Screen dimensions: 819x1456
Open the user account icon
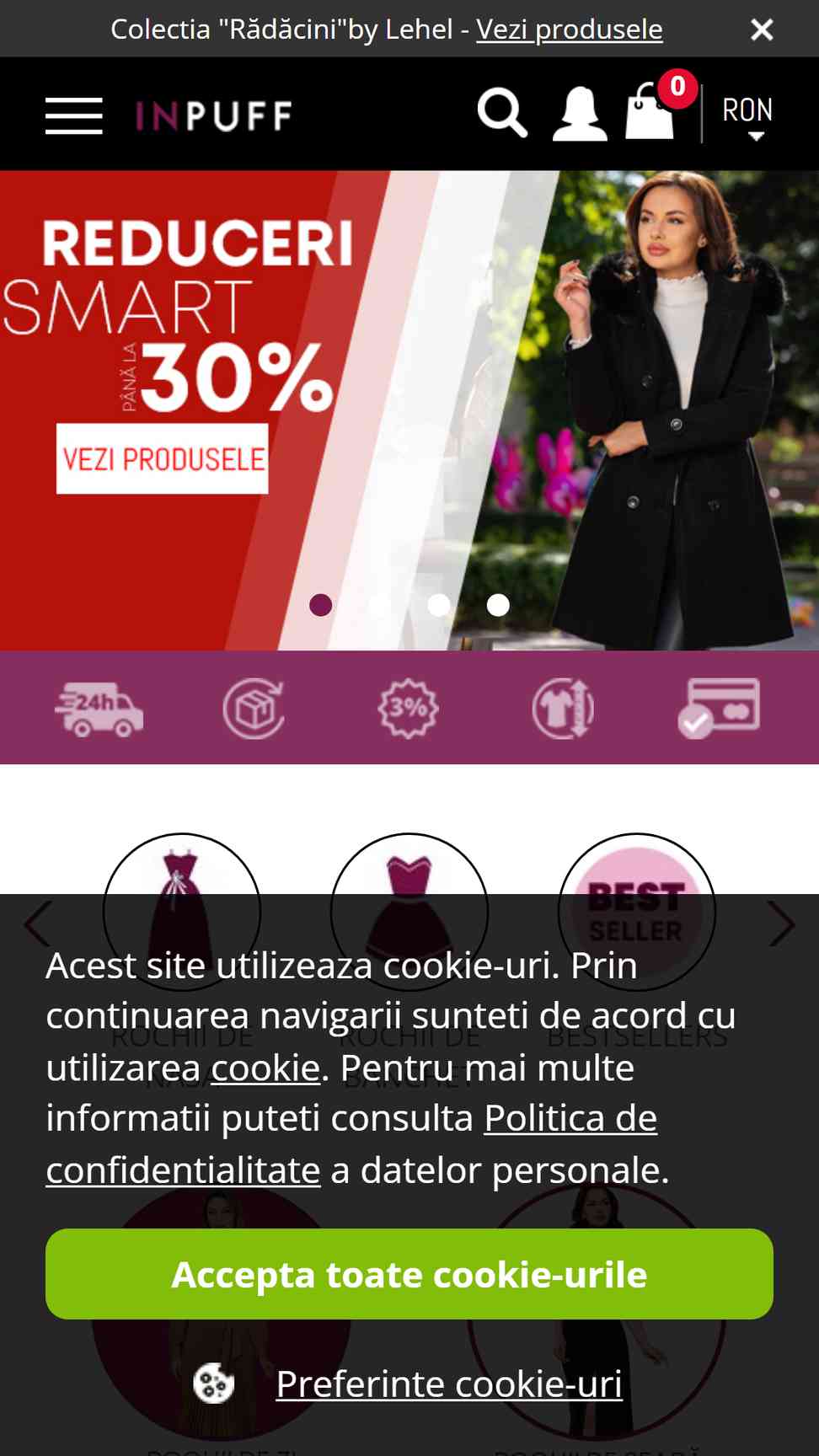[580, 114]
